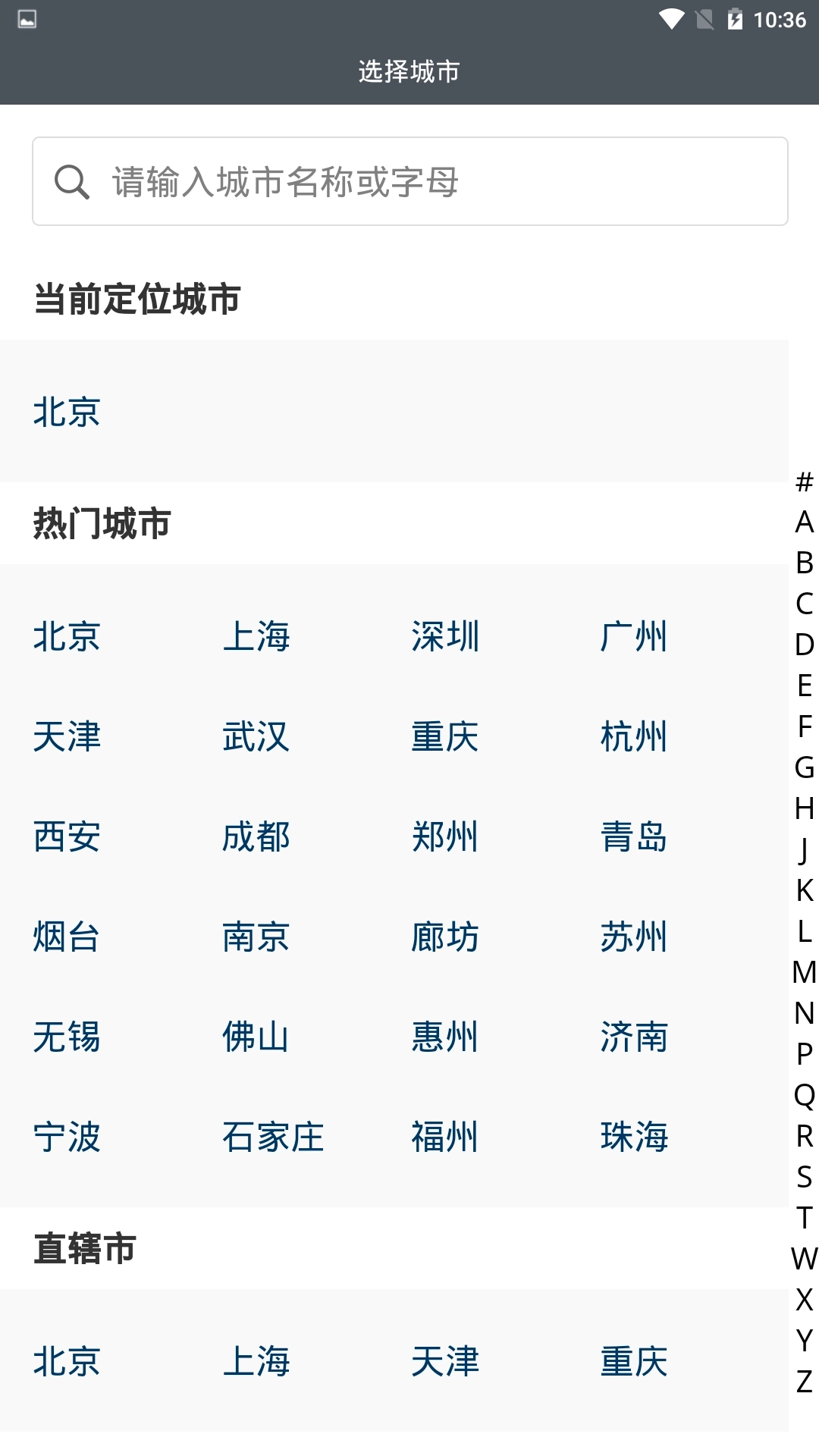
Task: Tap 石家庄 in hot cities list
Action: [273, 1137]
